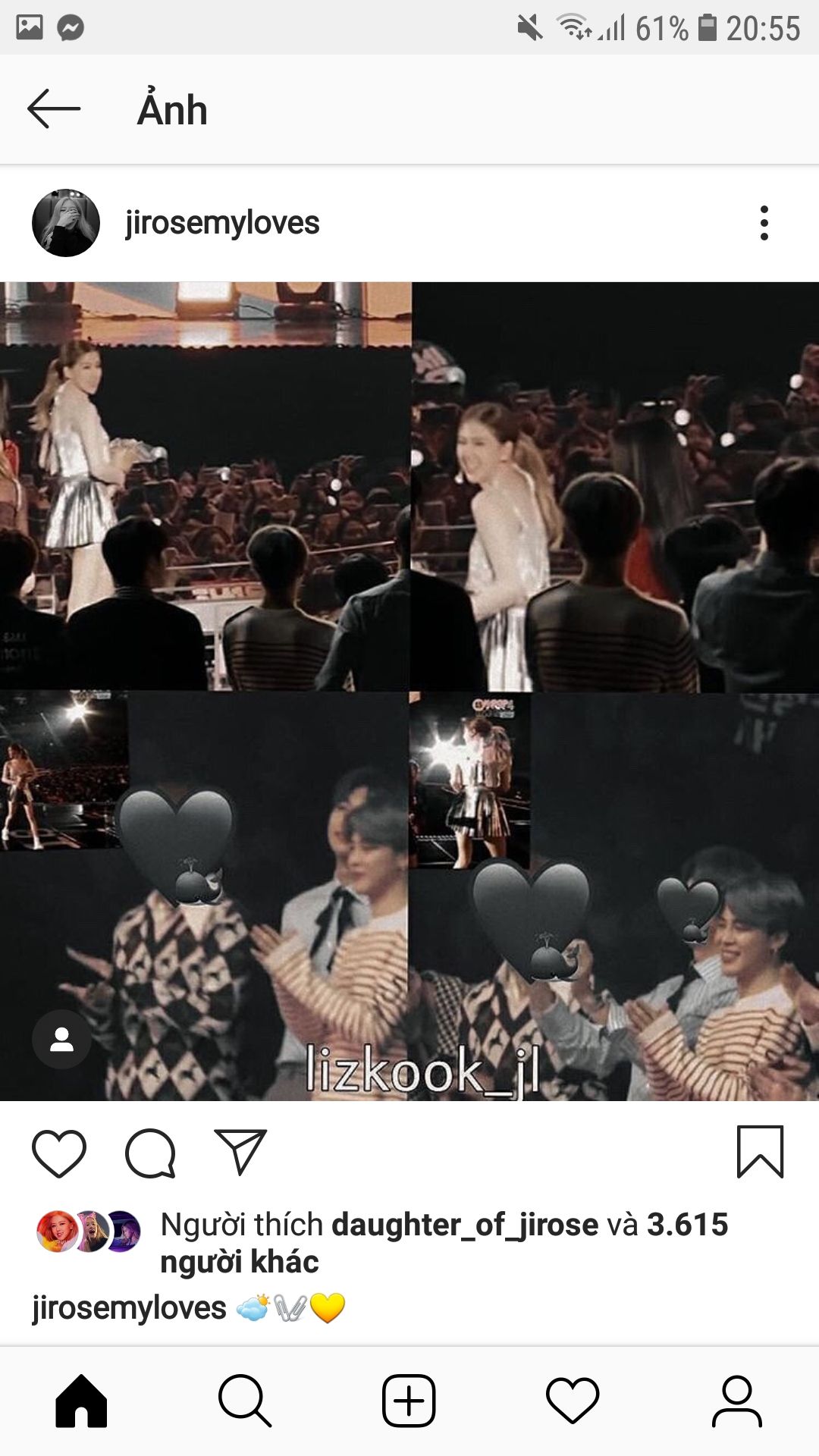
Task: Go back from the Ảnh screen
Action: coord(53,109)
